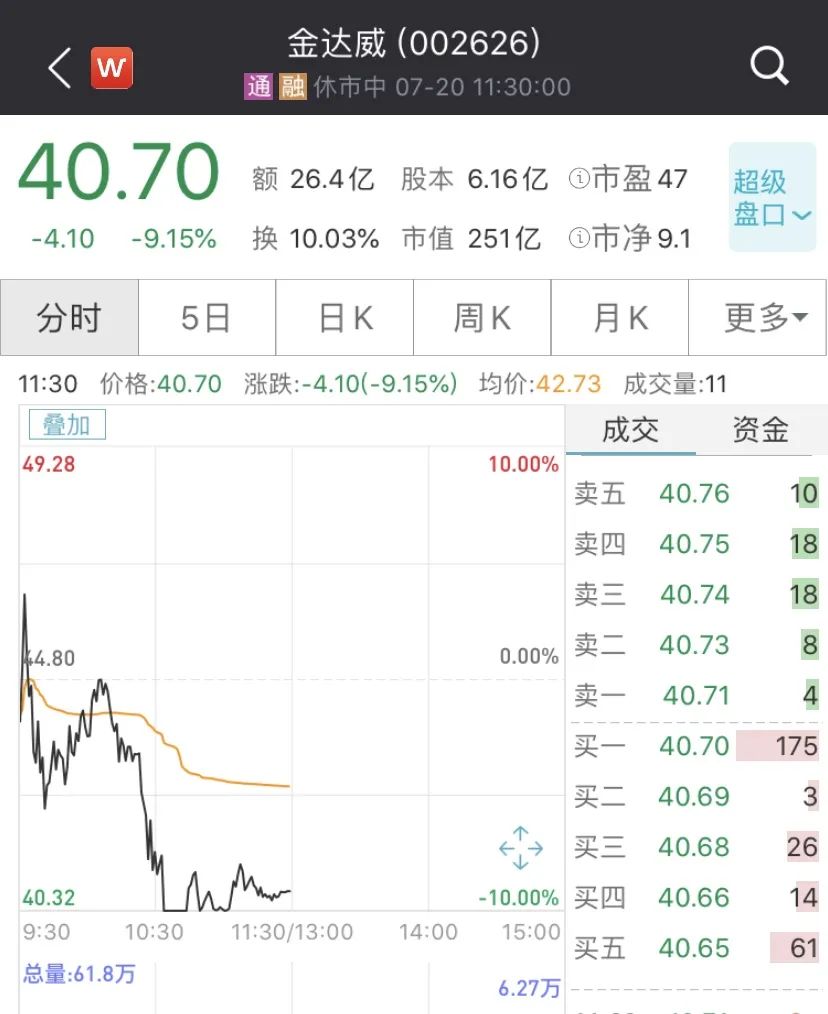
Task: Switch to the 5日 chart tab
Action: click(206, 318)
